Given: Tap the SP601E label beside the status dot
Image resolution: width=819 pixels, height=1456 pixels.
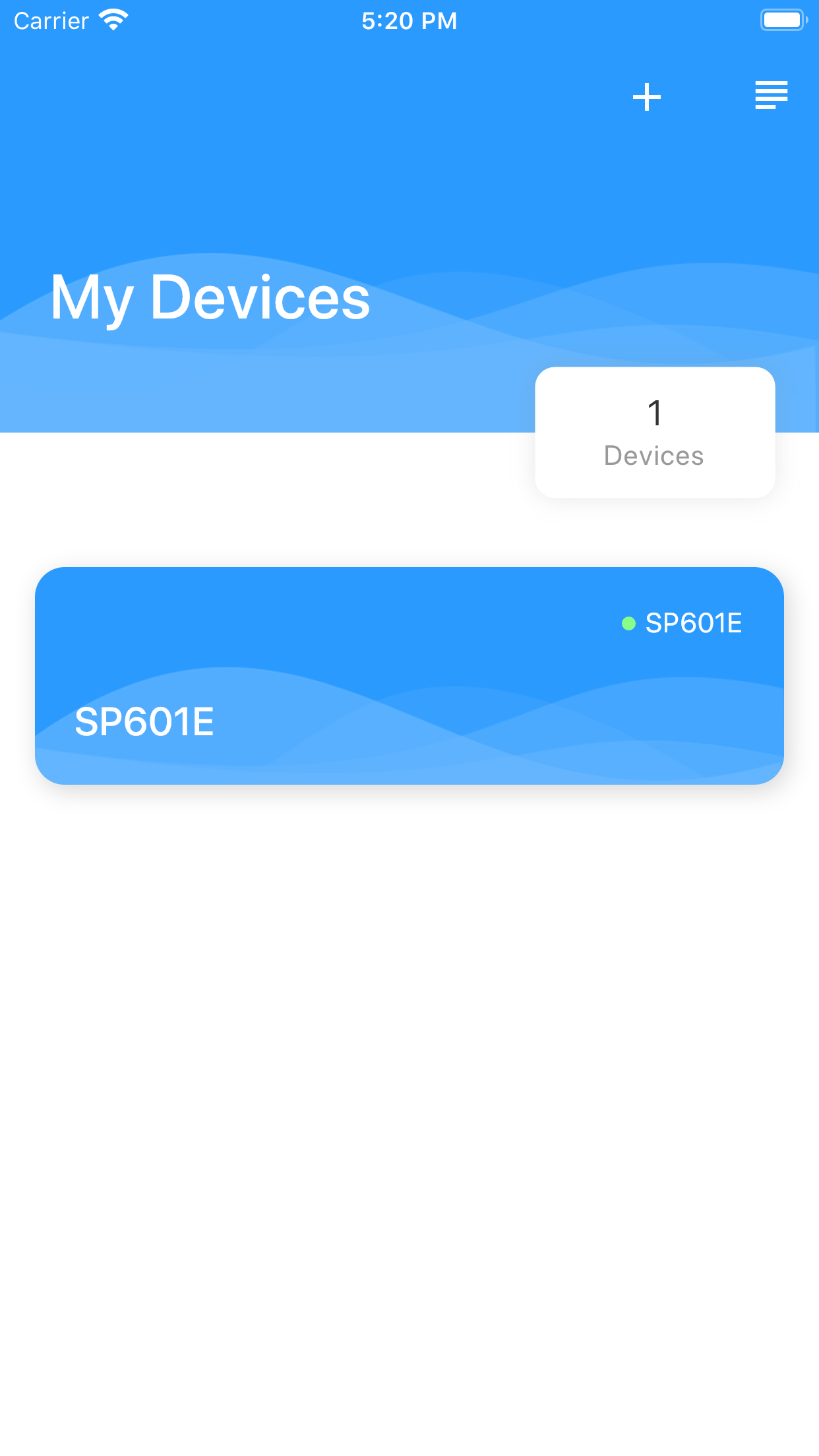Looking at the screenshot, I should (x=694, y=622).
